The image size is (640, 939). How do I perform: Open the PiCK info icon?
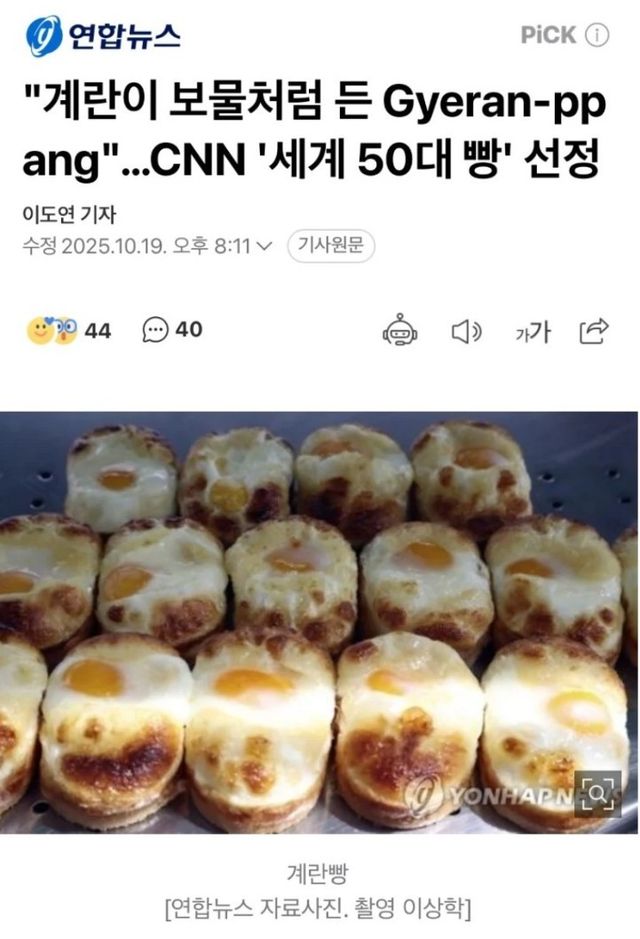pyautogui.click(x=597, y=35)
